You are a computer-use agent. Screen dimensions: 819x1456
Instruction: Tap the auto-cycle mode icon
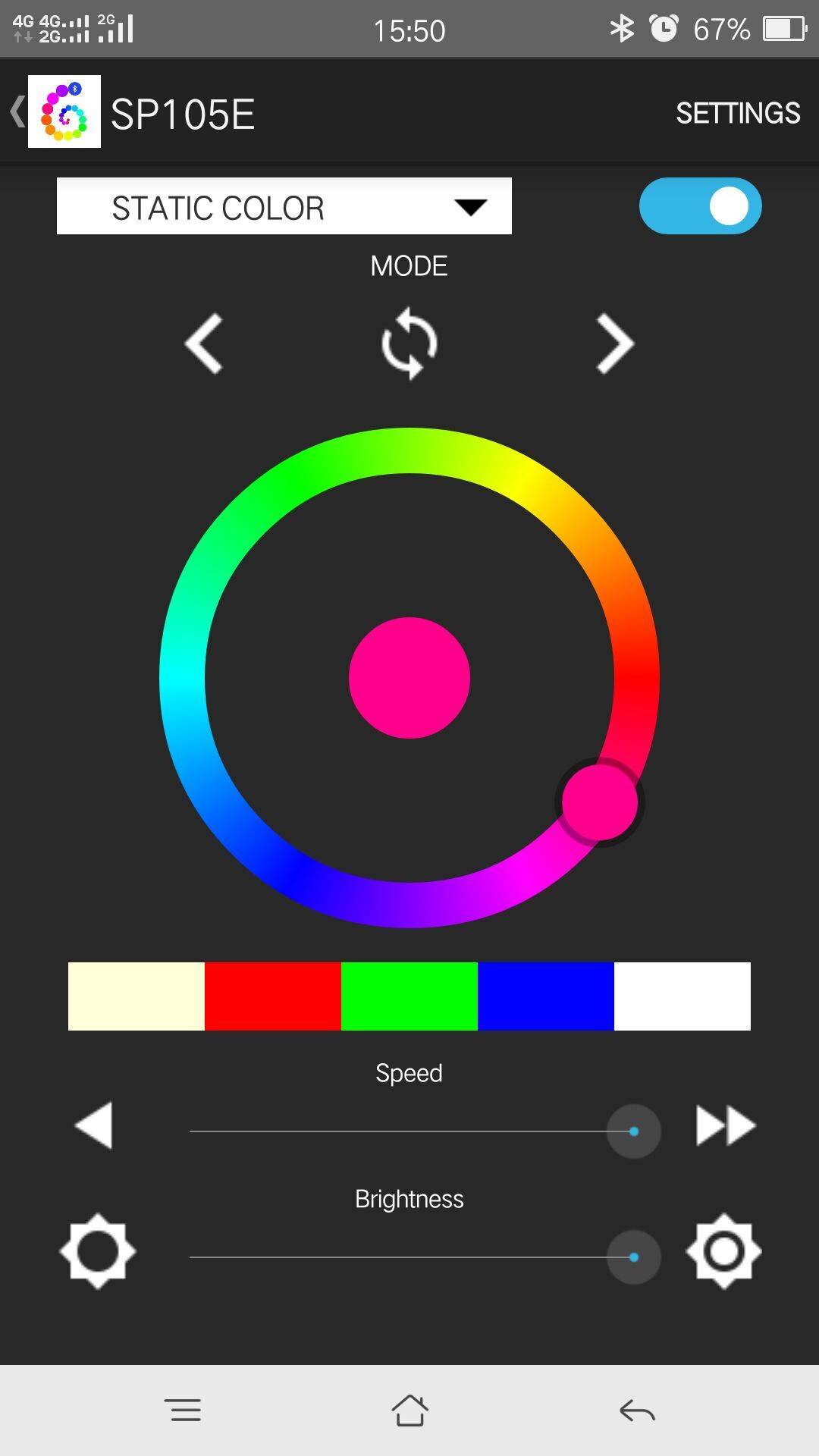coord(409,344)
